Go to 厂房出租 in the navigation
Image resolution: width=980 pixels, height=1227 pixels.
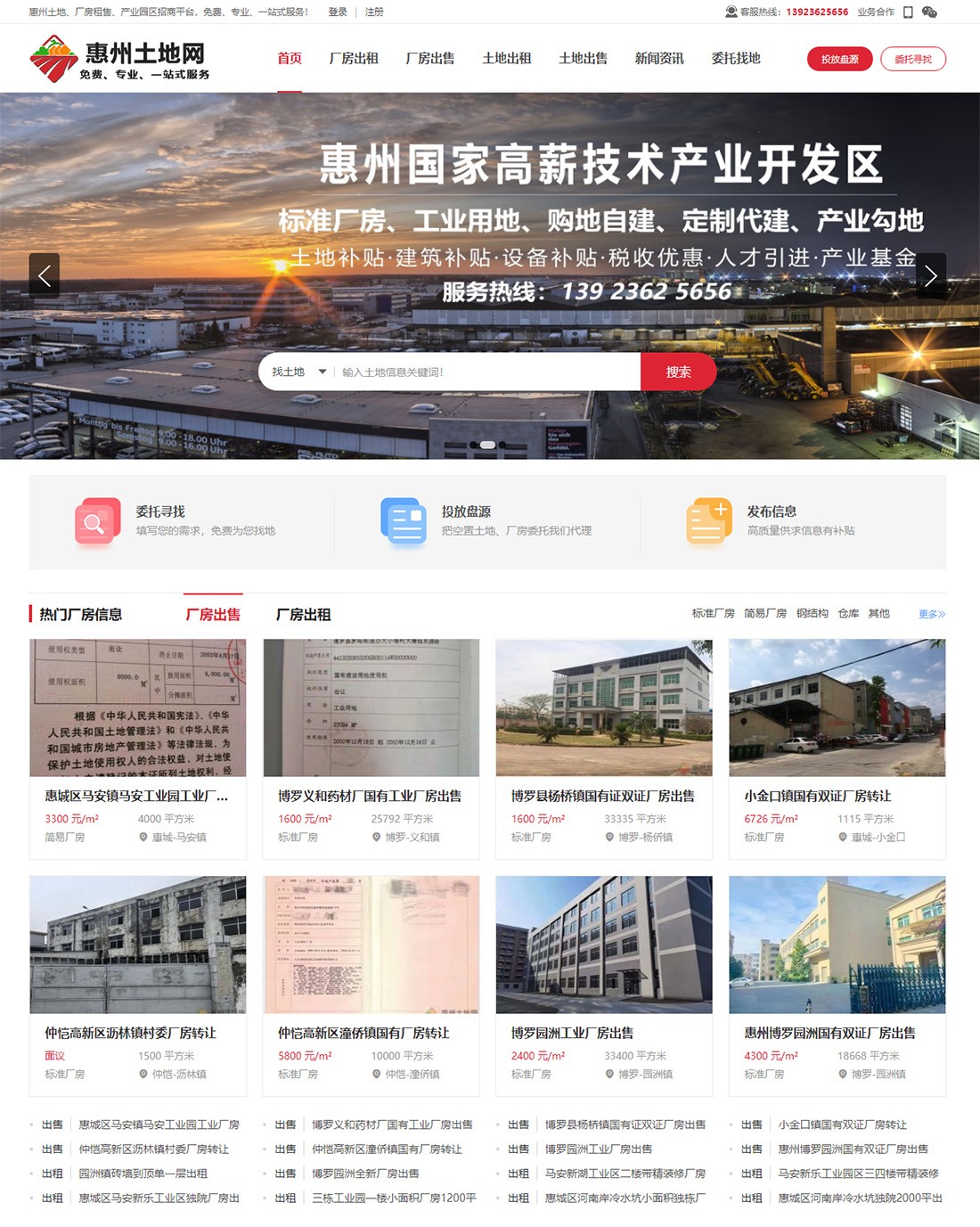354,59
